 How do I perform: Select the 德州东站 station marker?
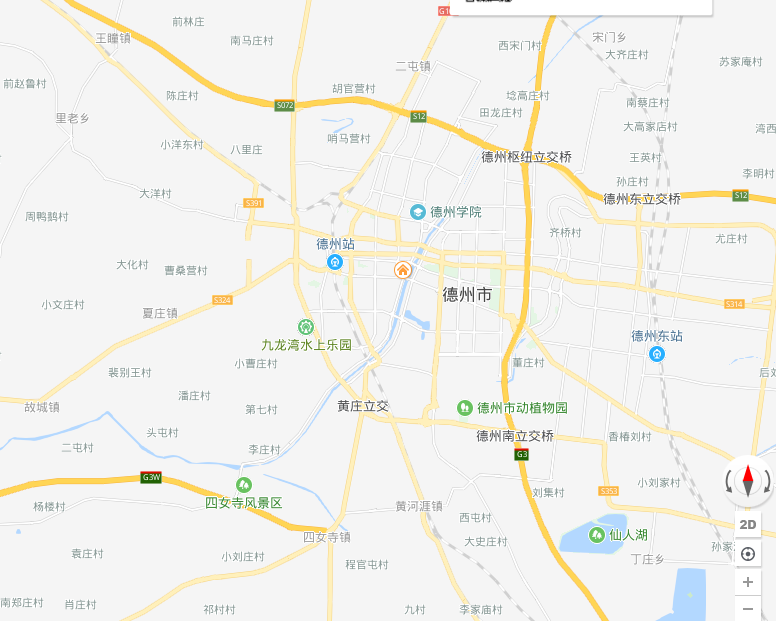(x=656, y=354)
